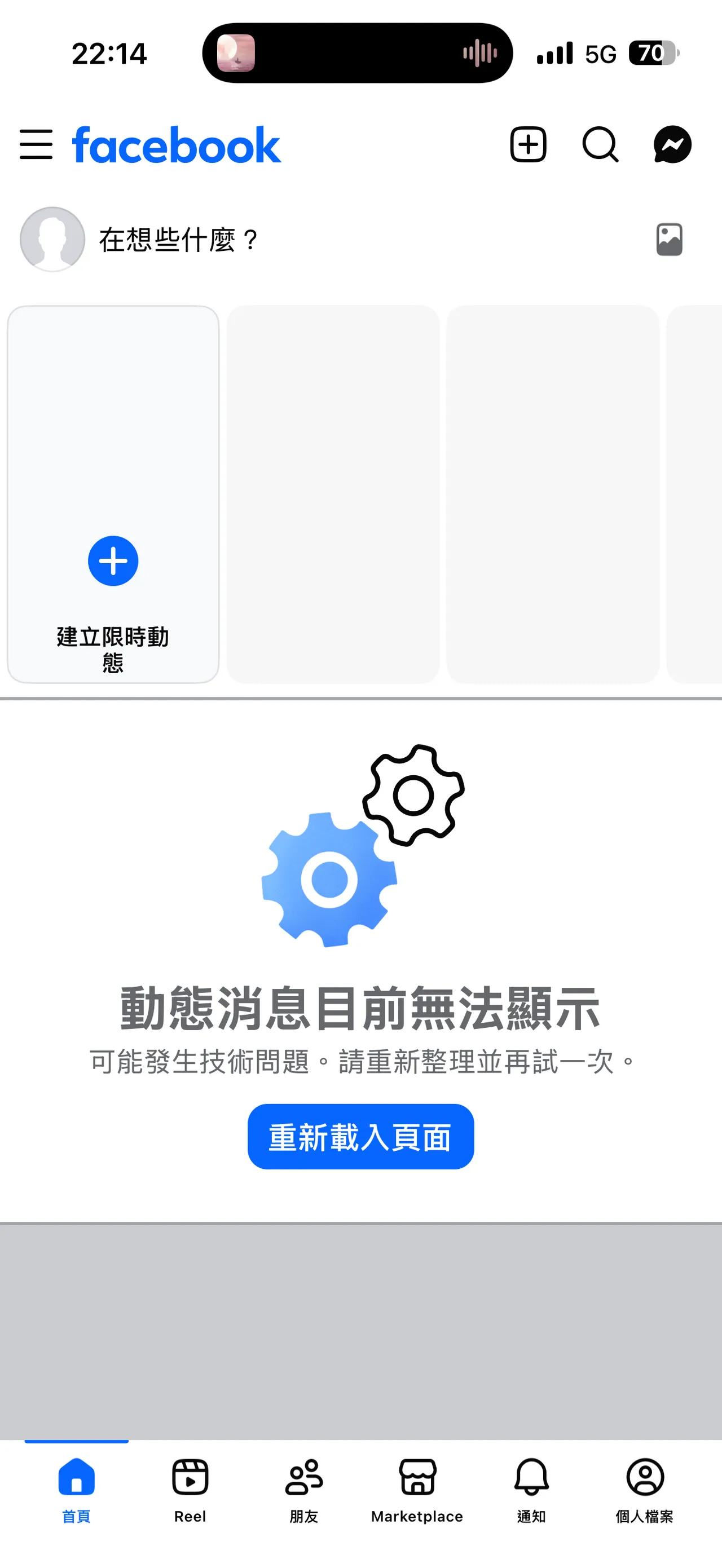Switch to the 首頁 tab

pos(76,1490)
